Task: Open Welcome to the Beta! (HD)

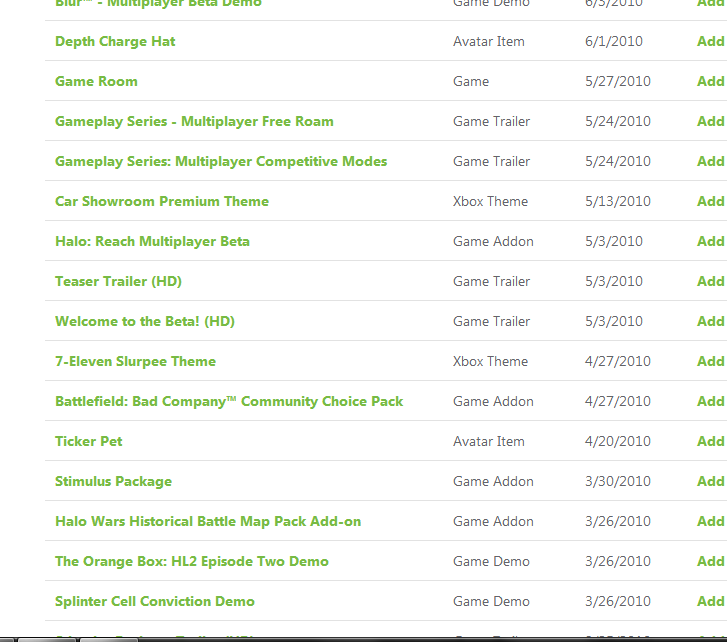Action: point(145,321)
